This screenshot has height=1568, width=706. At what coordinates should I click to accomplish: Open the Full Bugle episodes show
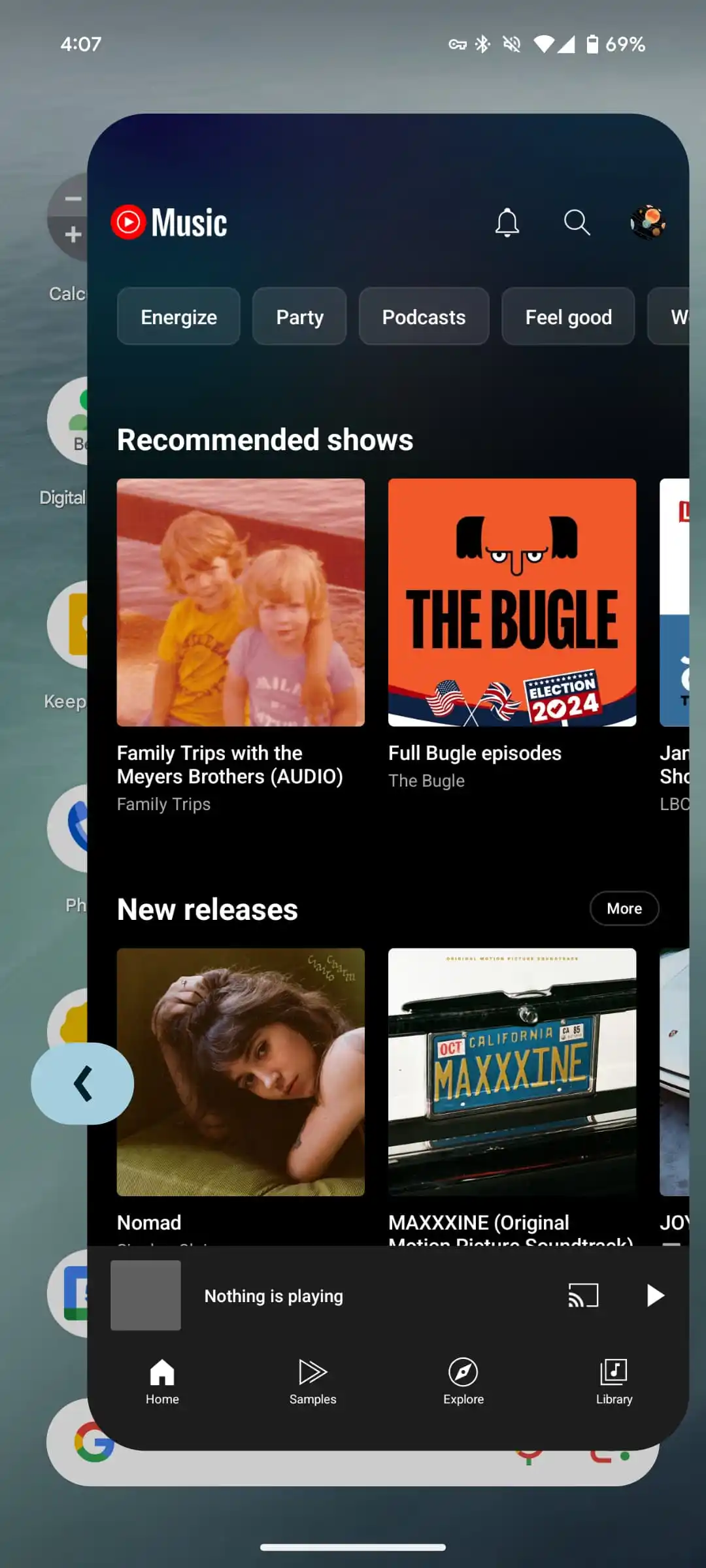[512, 602]
